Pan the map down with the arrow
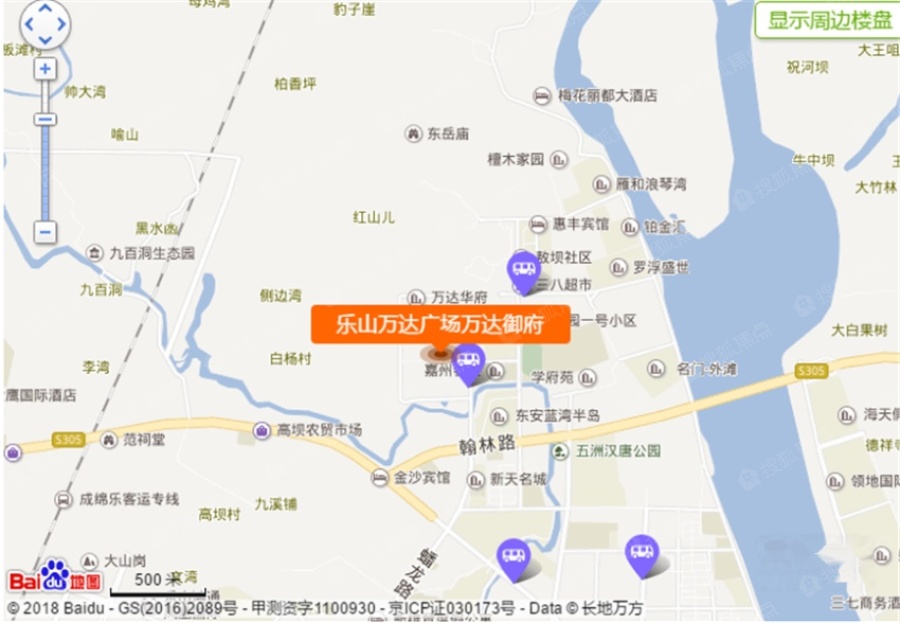Screen dimensions: 900x623 click(x=45, y=40)
